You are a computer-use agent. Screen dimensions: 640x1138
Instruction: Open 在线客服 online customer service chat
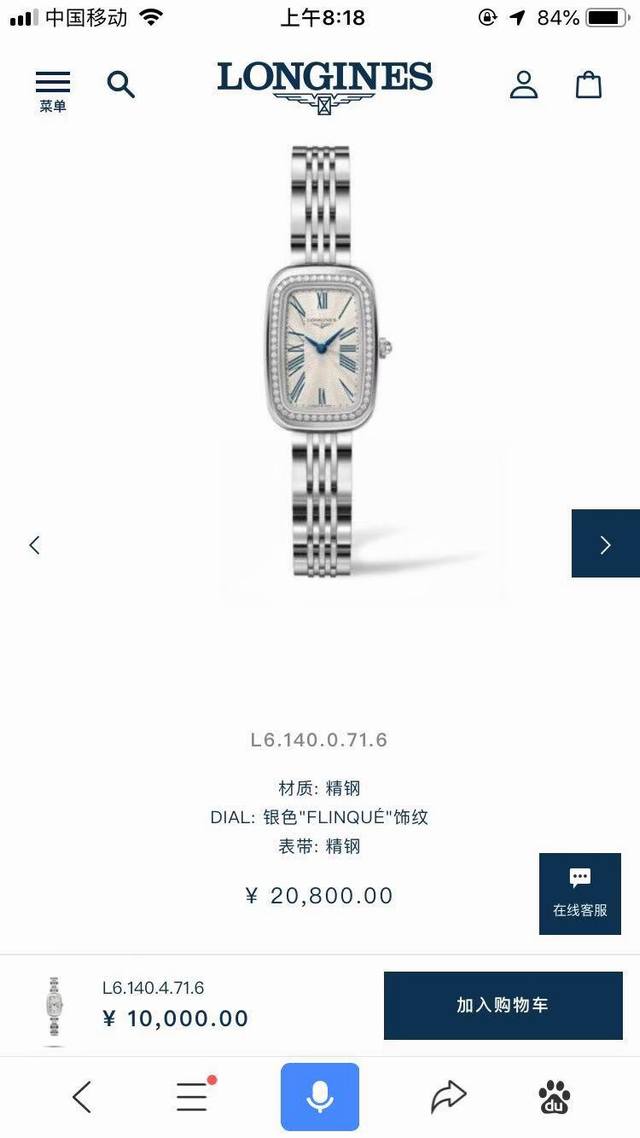tap(580, 893)
